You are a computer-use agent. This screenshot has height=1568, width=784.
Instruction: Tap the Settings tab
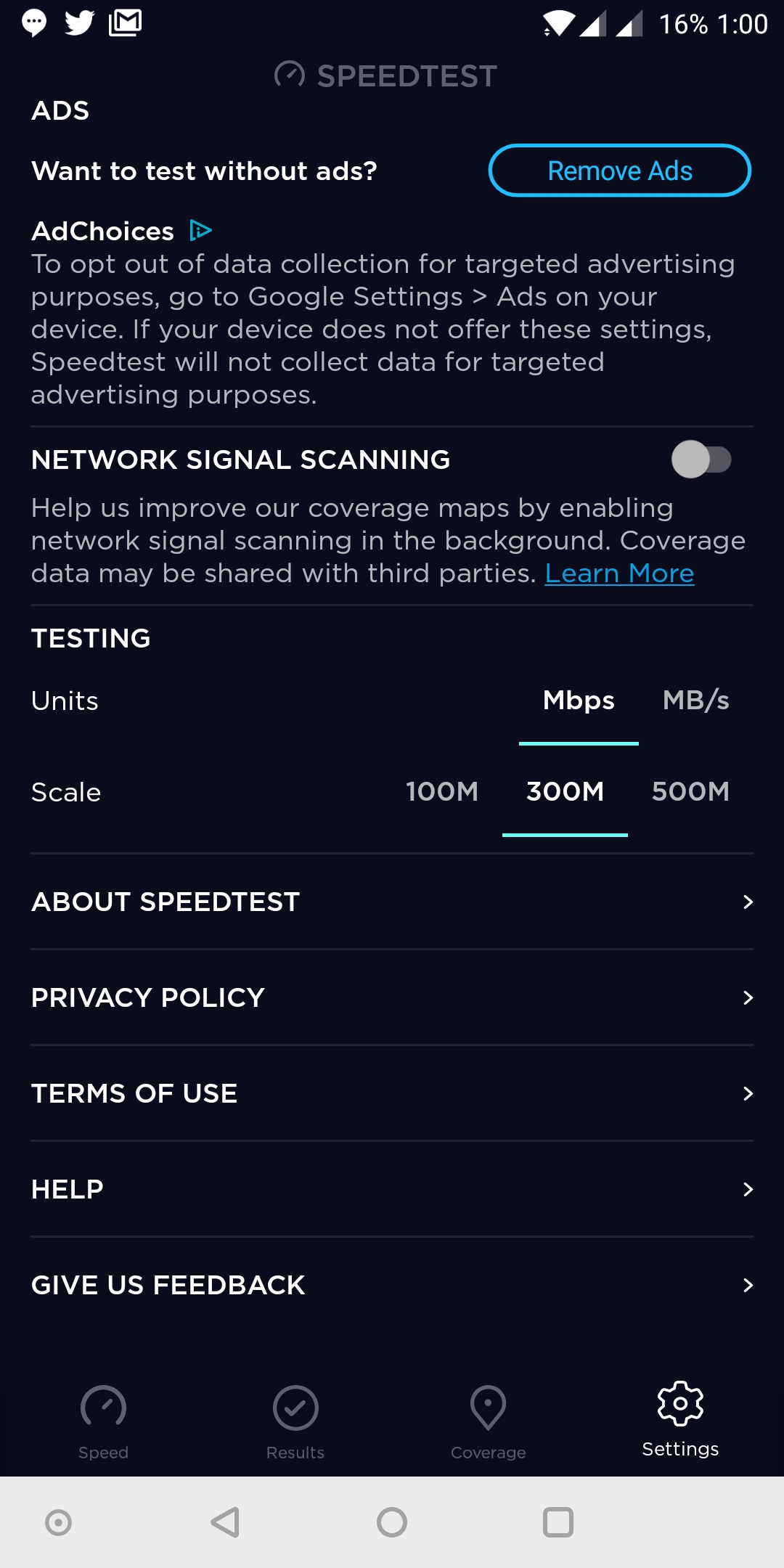pos(680,1420)
